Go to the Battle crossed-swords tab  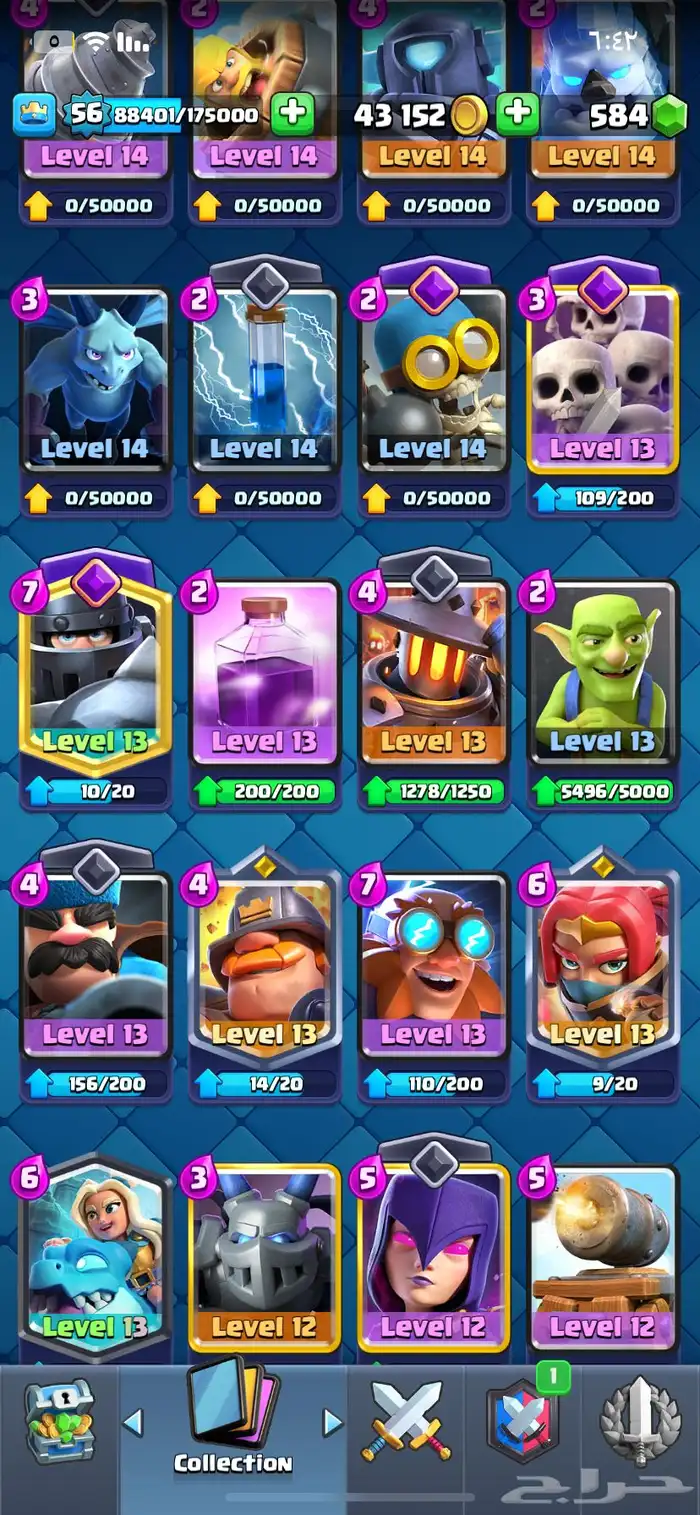pos(406,1420)
